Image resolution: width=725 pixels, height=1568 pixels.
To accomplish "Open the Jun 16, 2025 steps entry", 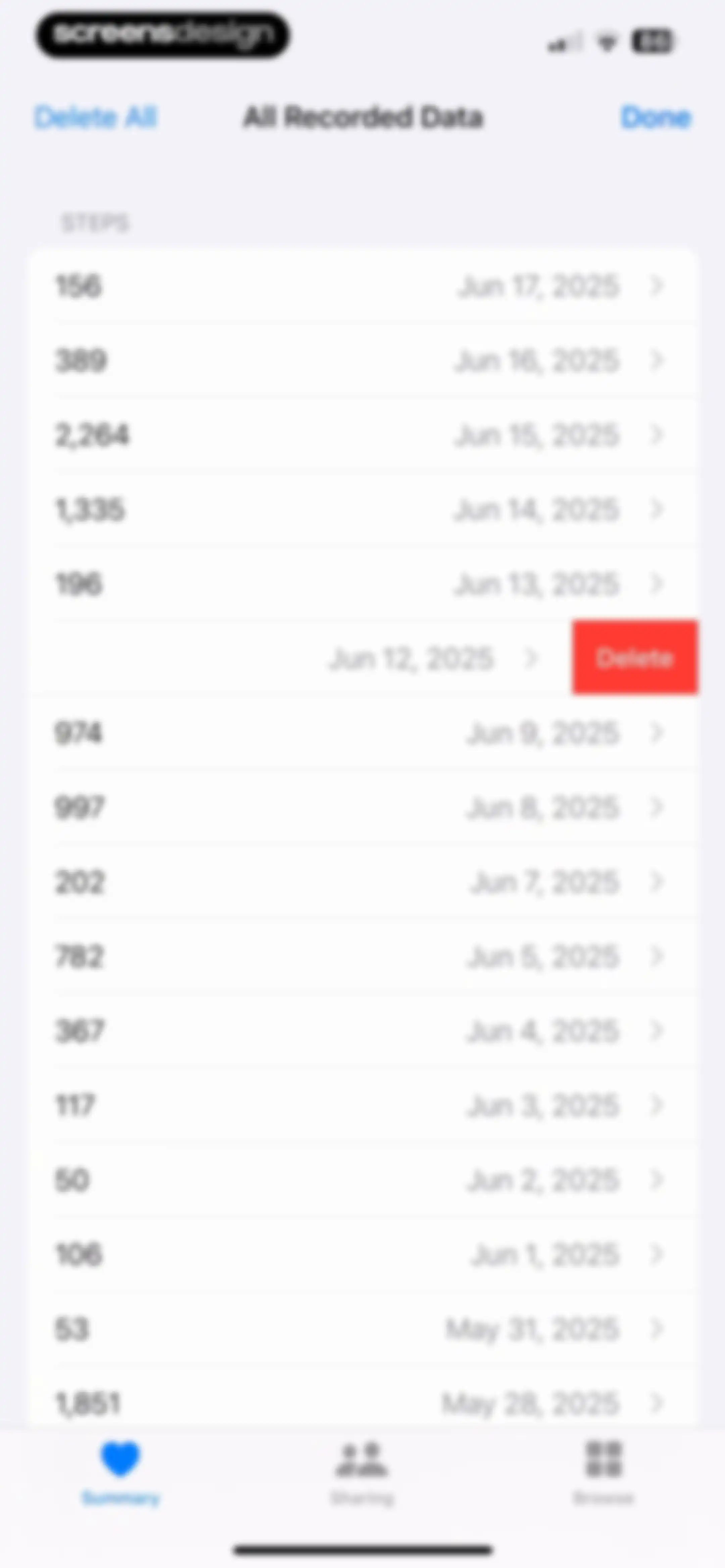I will [364, 360].
